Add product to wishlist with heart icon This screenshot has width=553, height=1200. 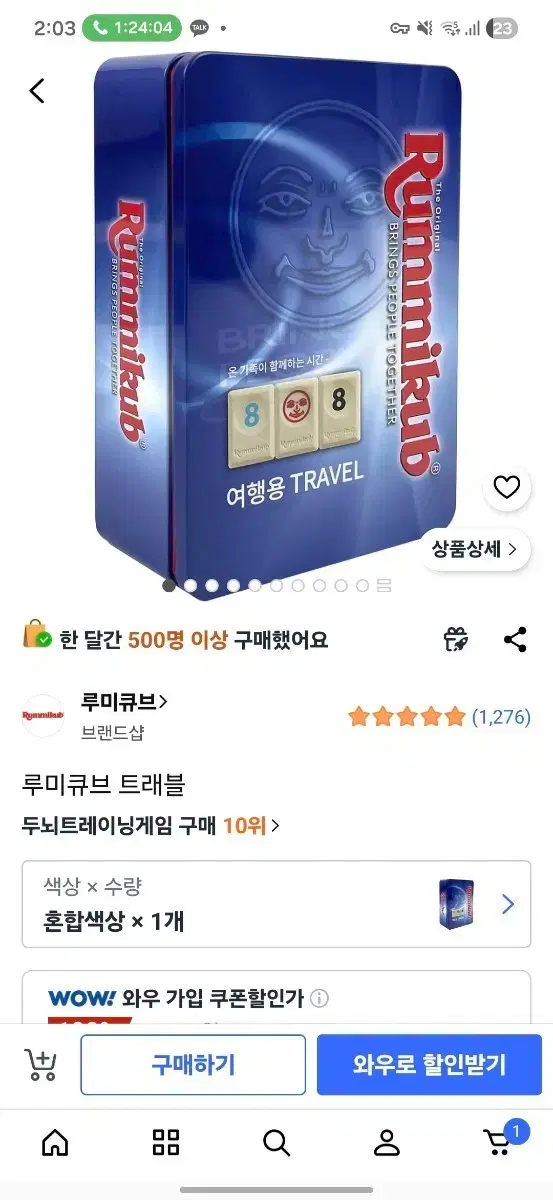click(x=507, y=487)
